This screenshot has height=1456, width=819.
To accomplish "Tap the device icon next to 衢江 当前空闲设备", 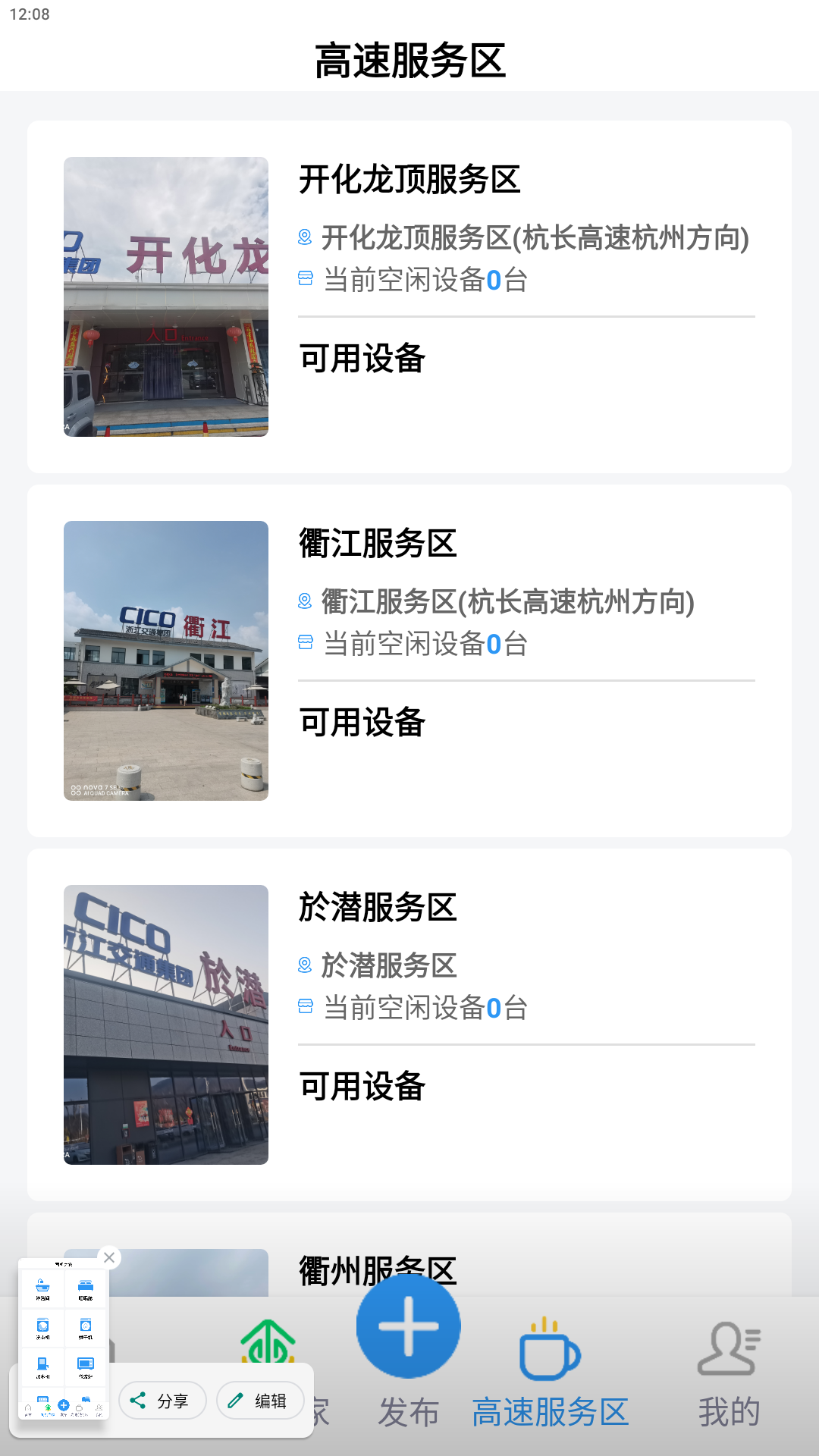I will 304,643.
